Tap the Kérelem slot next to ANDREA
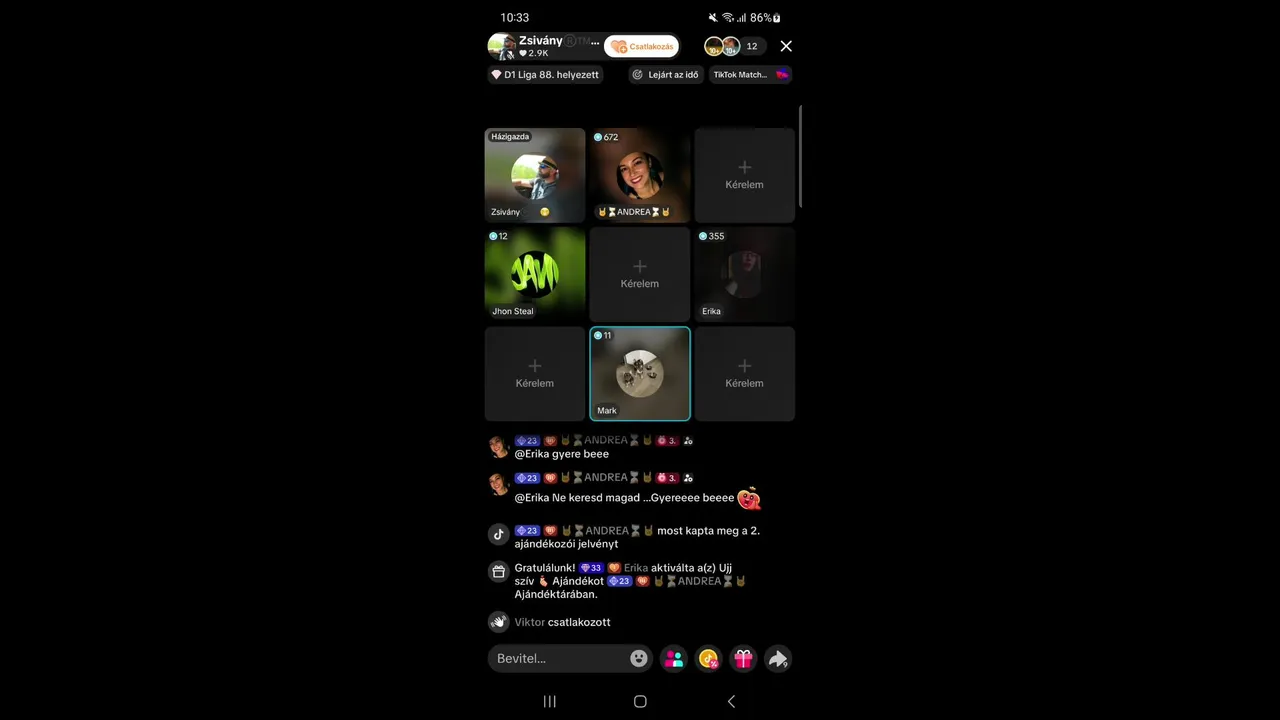 [744, 175]
